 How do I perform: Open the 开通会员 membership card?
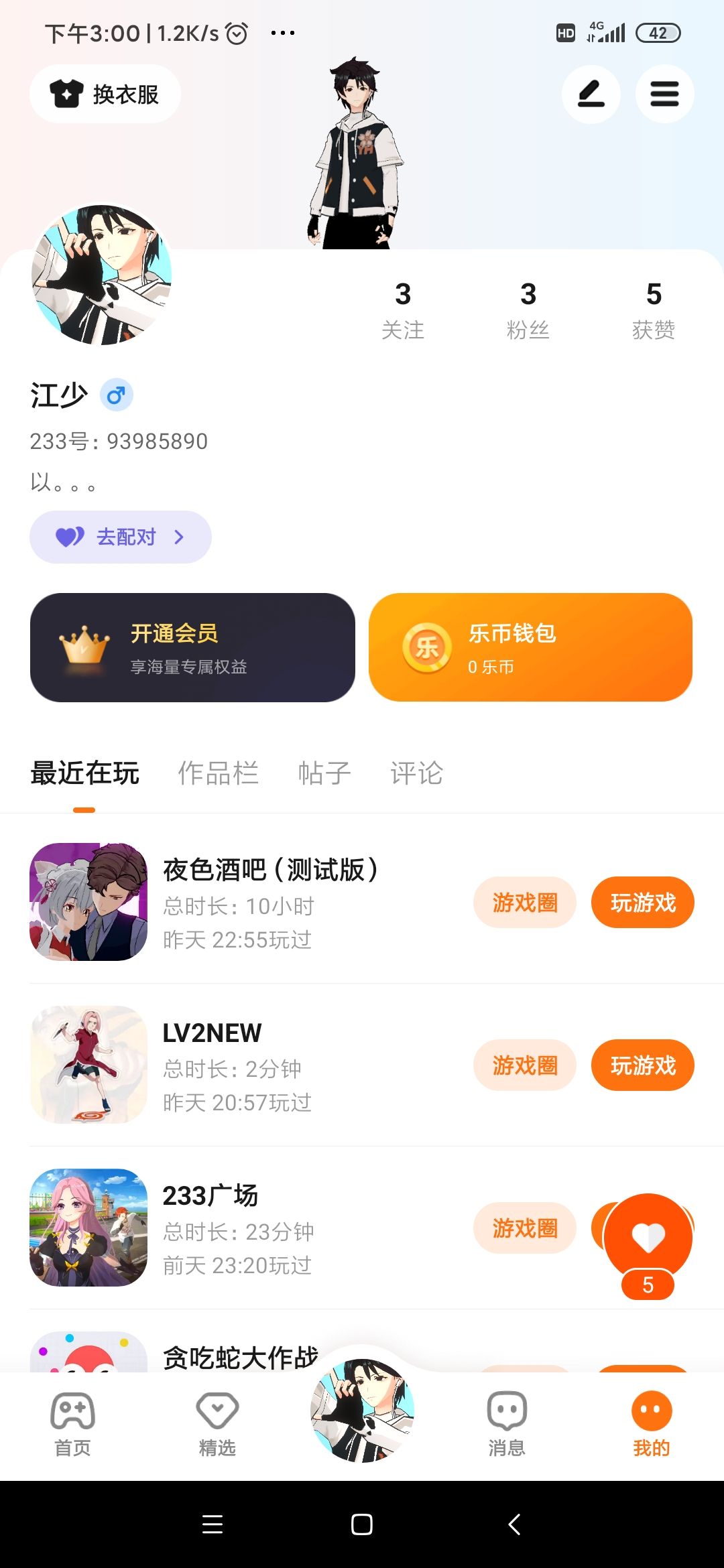192,647
